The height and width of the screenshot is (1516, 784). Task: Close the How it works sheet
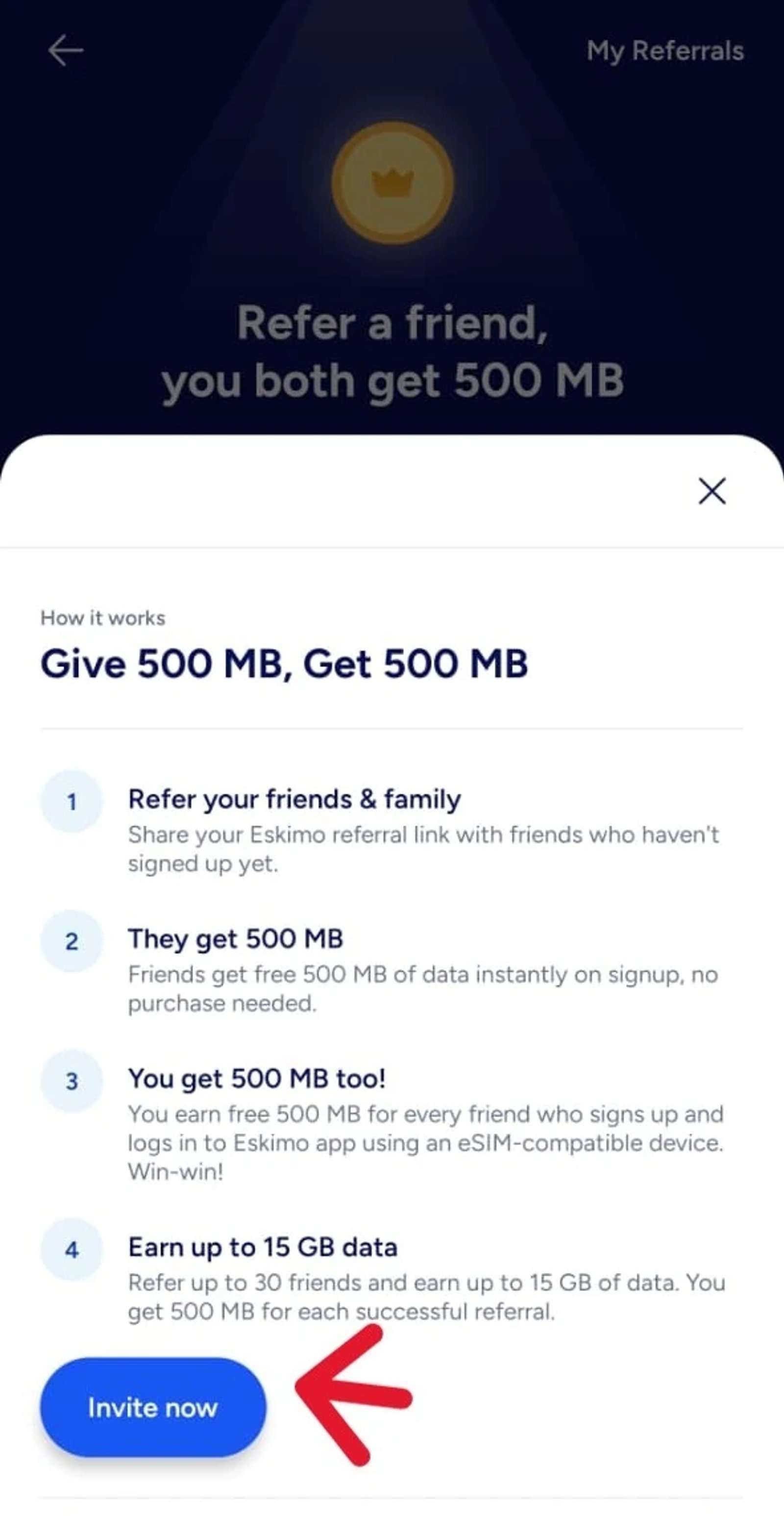pos(711,491)
